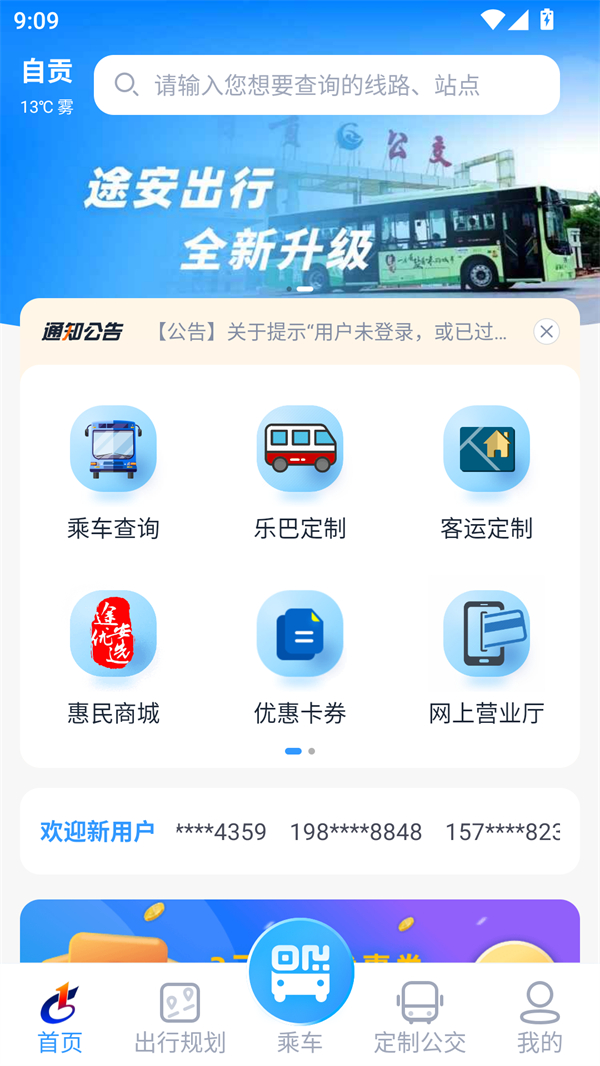Open 客运定制 service
The height and width of the screenshot is (1066, 600).
pyautogui.click(x=486, y=472)
